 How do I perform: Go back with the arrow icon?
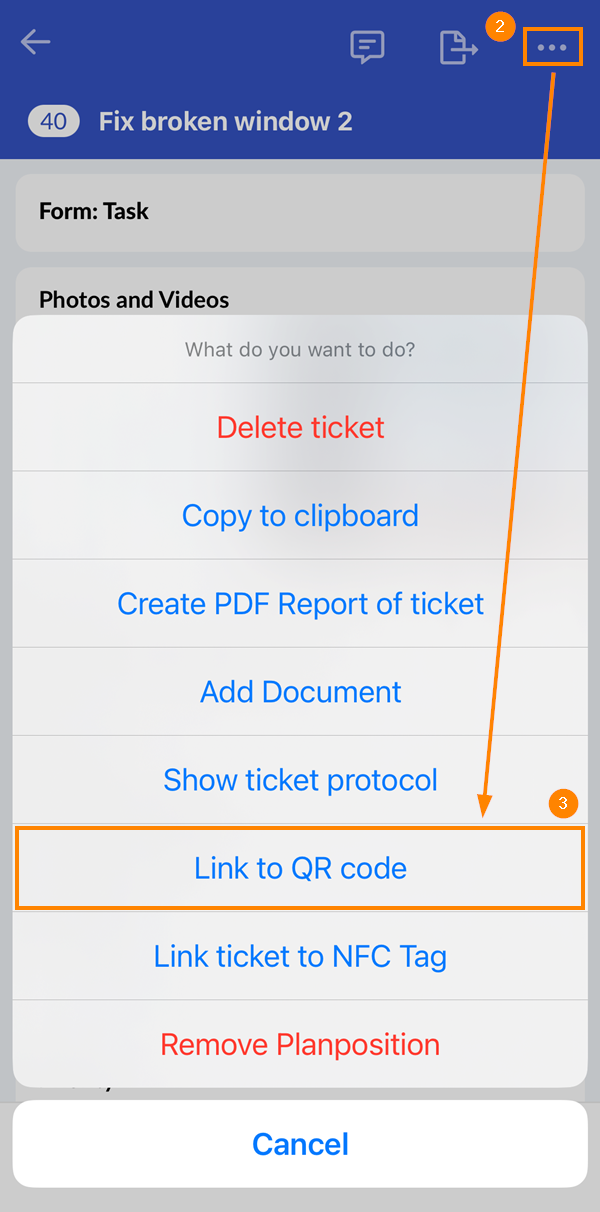tap(36, 42)
